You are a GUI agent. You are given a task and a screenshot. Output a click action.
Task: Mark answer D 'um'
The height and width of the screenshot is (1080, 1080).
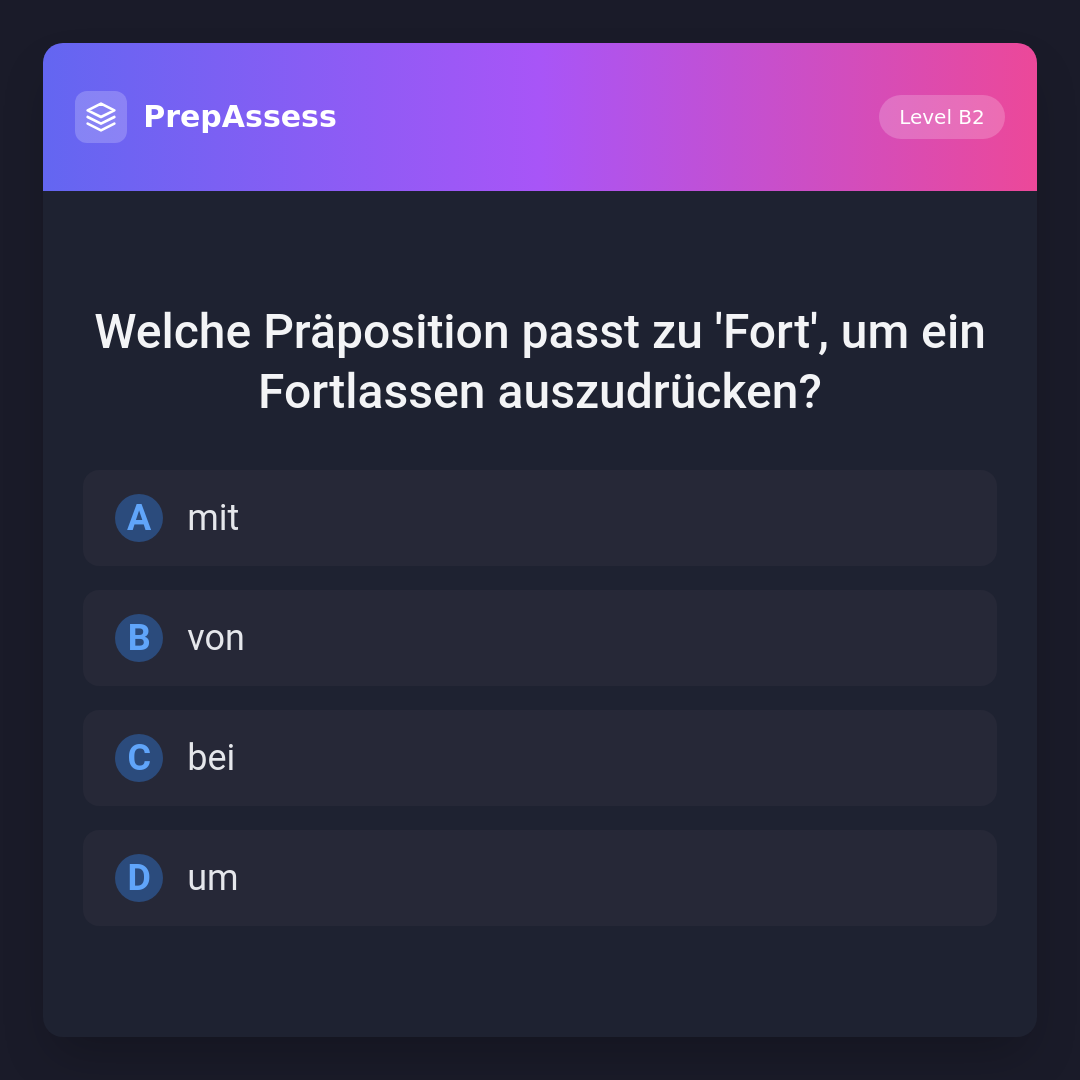tap(540, 878)
